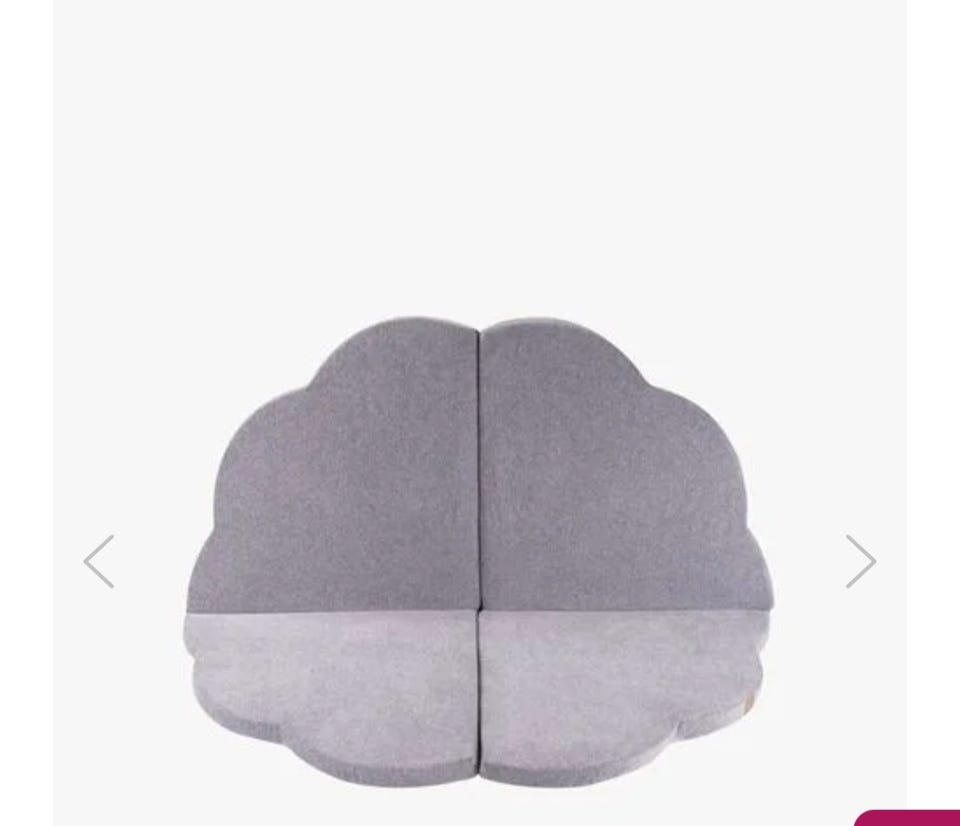Image resolution: width=960 pixels, height=826 pixels.
Task: Show the next product image
Action: (x=860, y=561)
